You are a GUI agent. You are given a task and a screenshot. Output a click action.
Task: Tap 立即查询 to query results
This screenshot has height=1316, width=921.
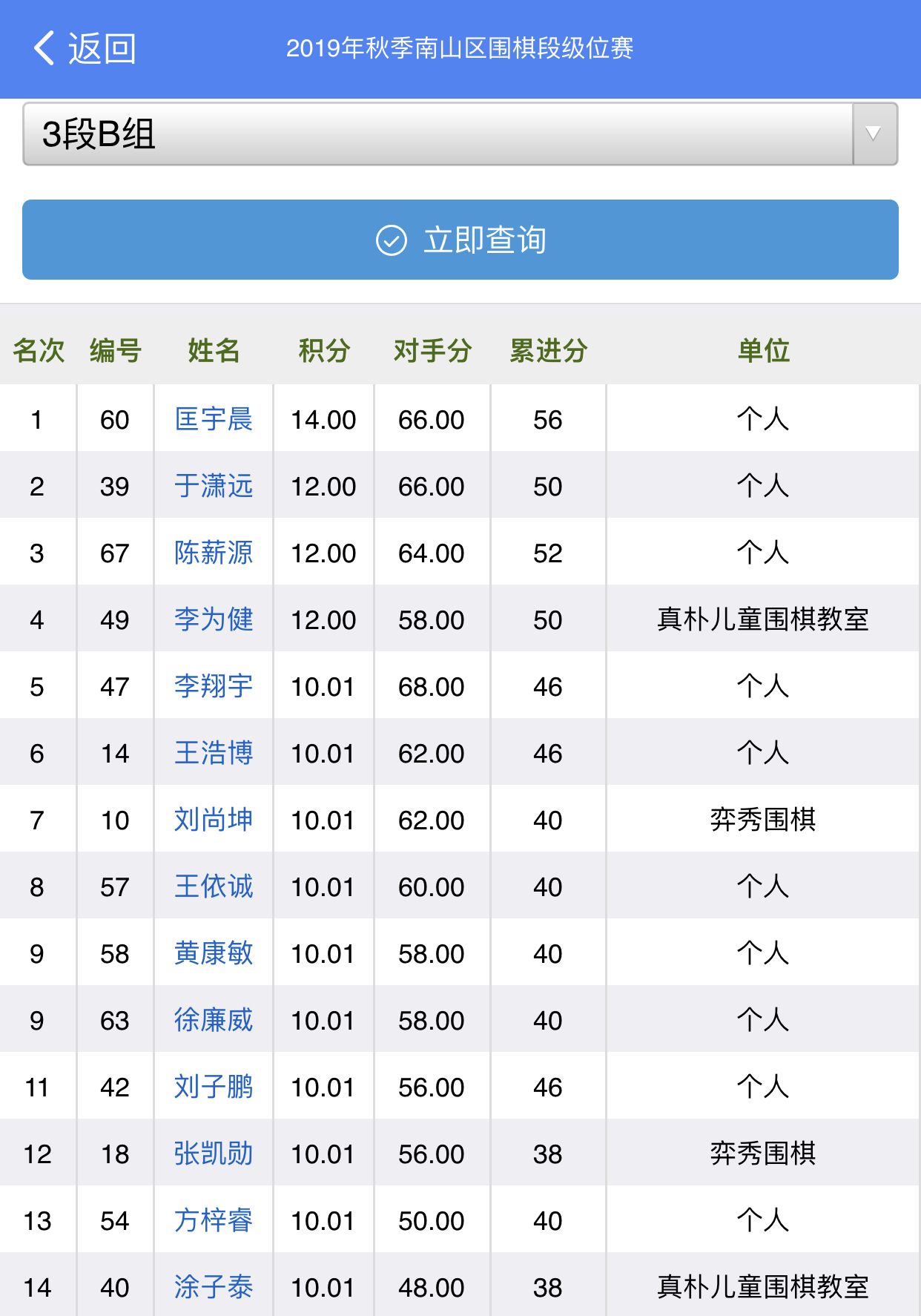click(460, 240)
